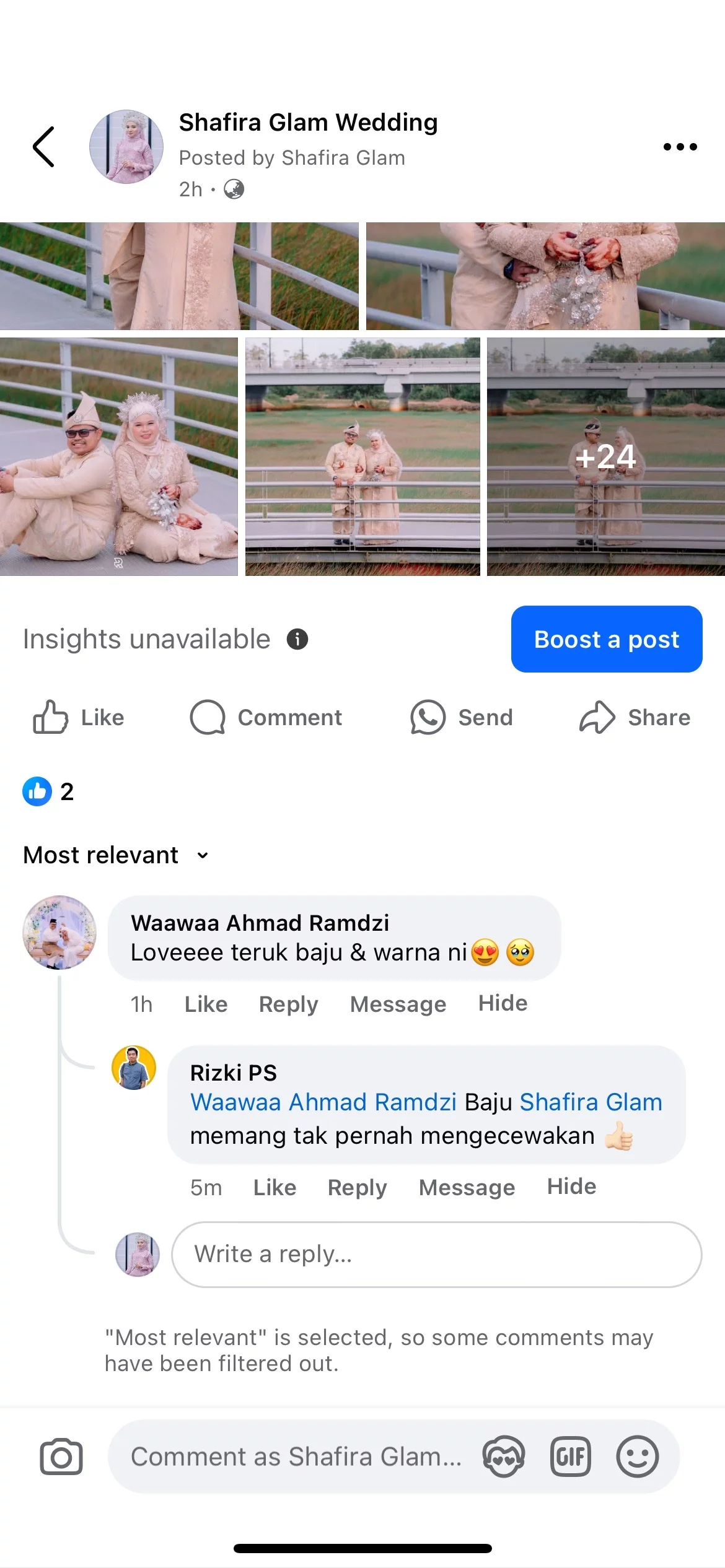725x1568 pixels.
Task: Attach a photo with the camera icon
Action: tap(61, 1457)
